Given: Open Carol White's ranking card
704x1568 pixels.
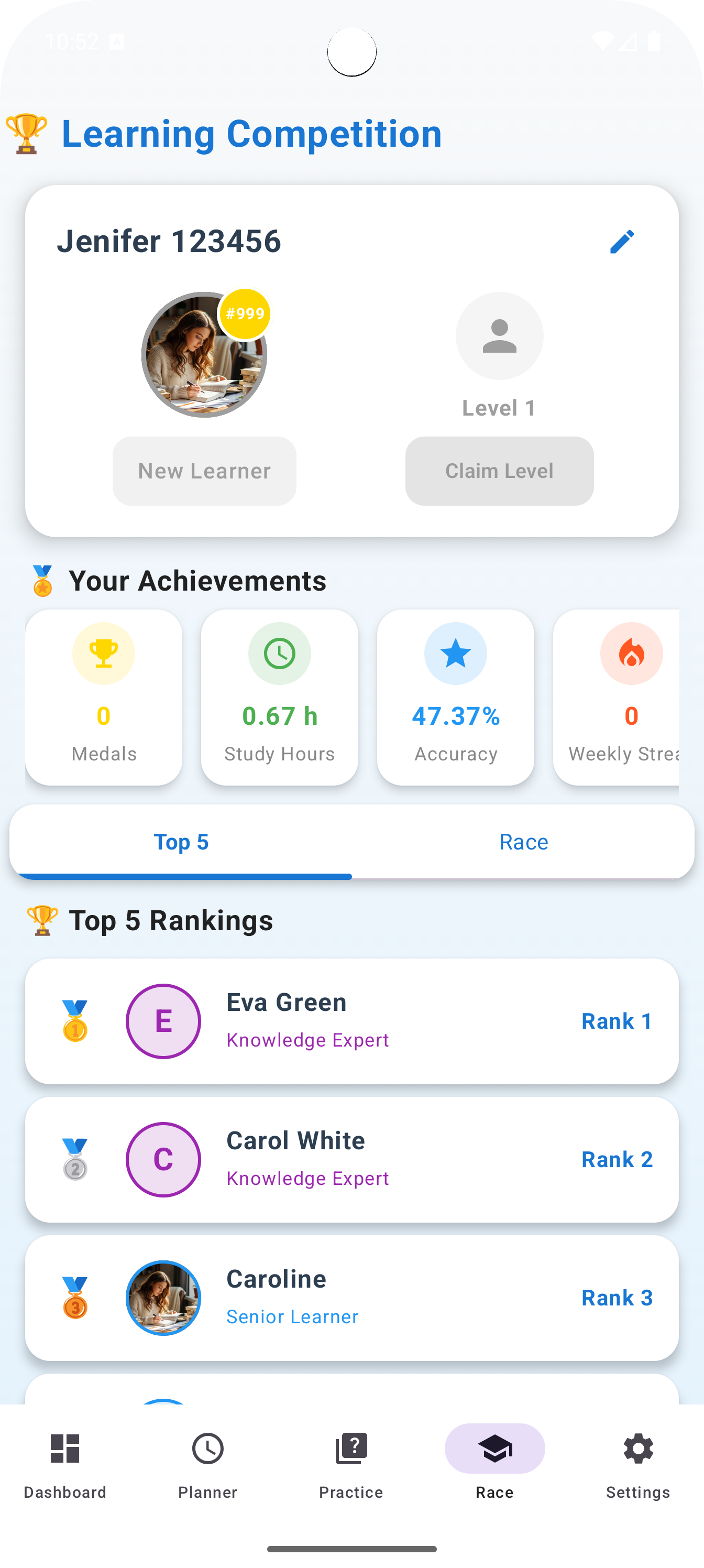Looking at the screenshot, I should point(351,1159).
